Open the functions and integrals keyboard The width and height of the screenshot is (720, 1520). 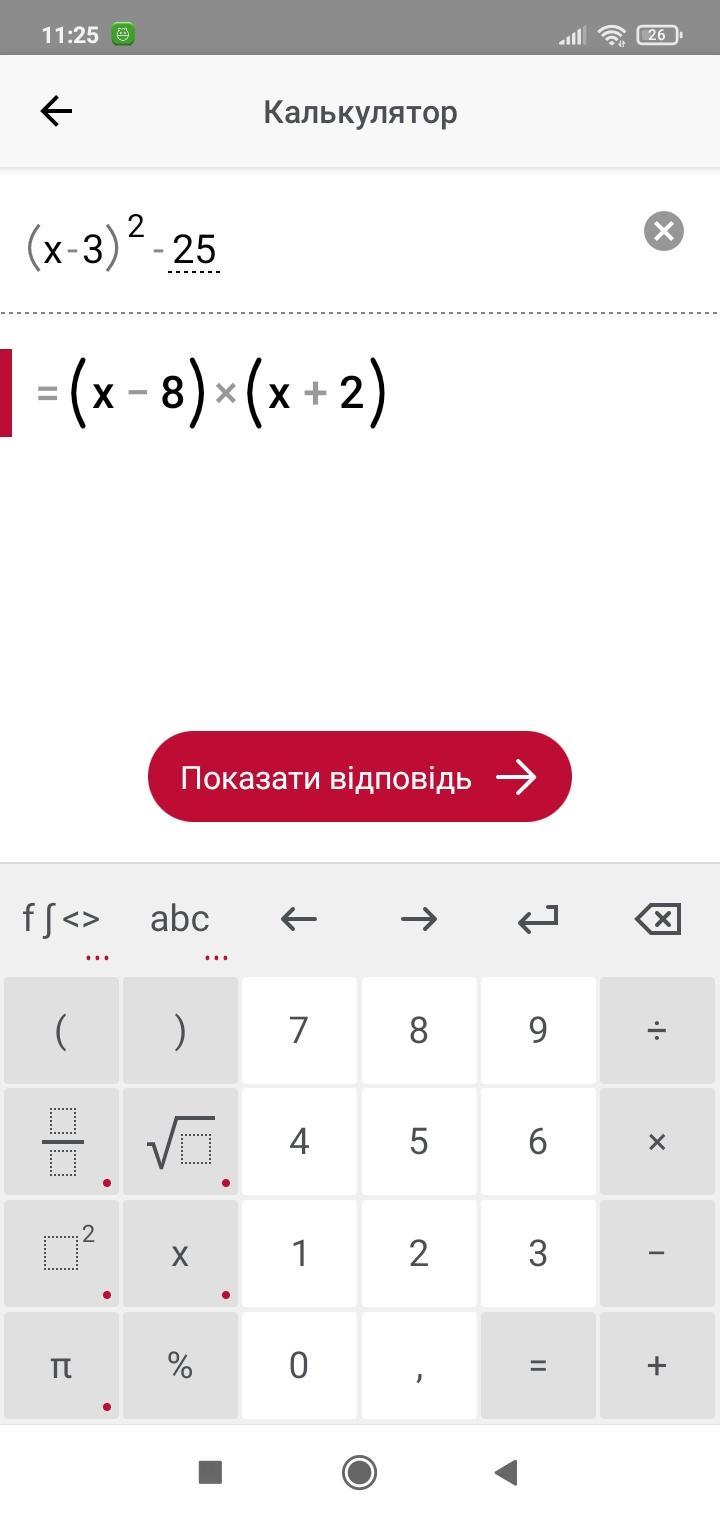[x=61, y=918]
